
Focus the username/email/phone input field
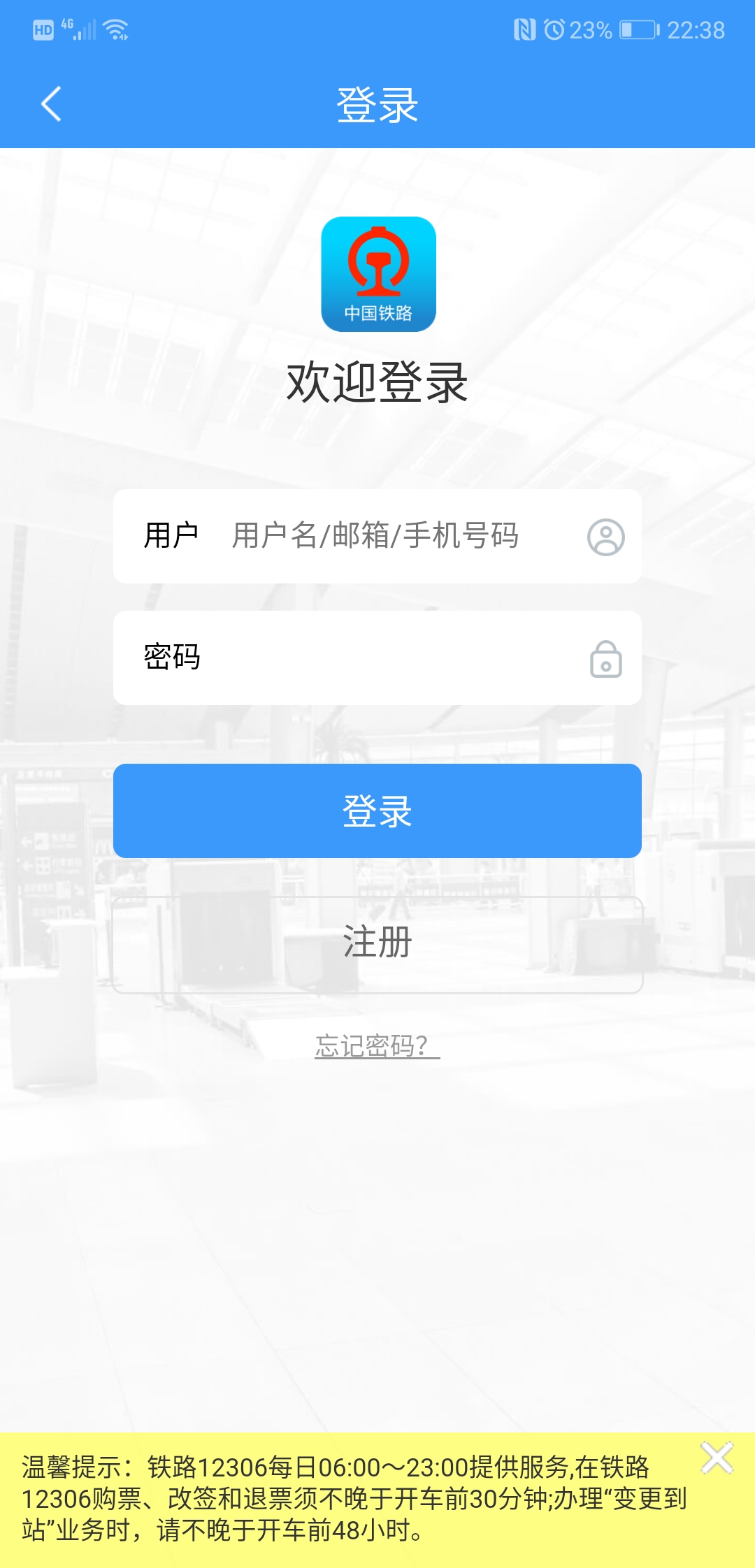coord(391,536)
